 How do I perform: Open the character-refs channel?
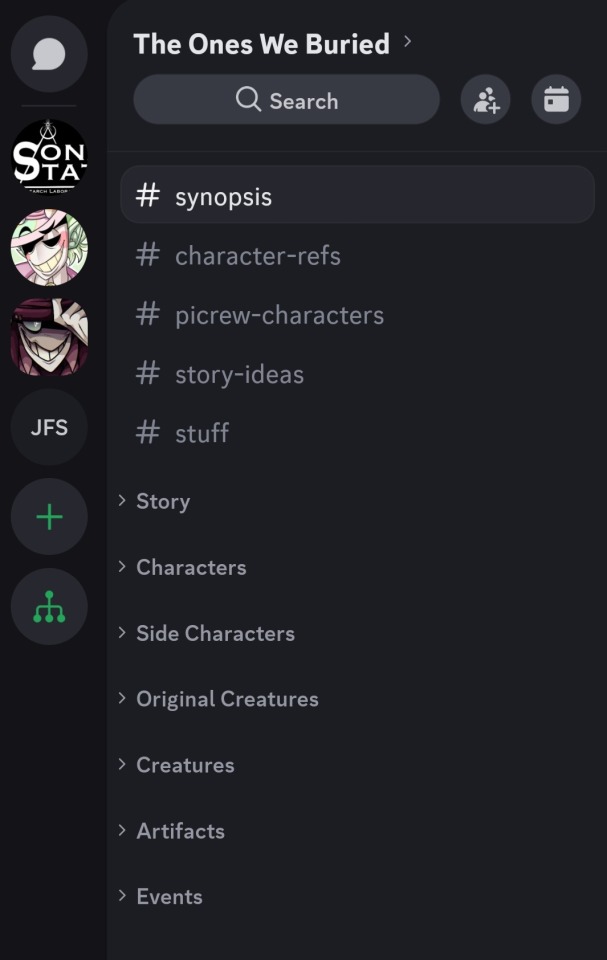257,256
